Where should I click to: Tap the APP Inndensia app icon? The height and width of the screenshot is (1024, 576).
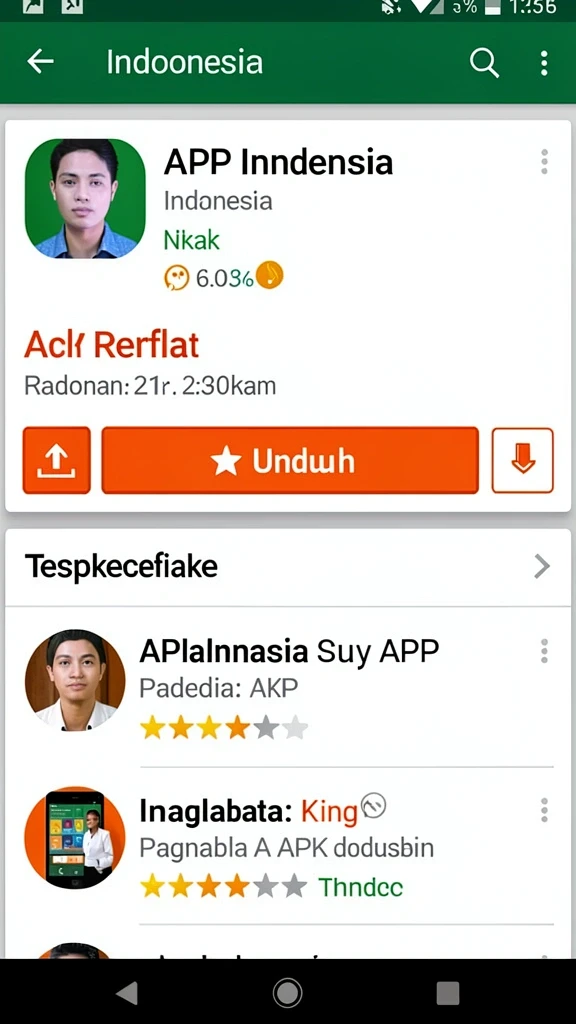(x=85, y=199)
